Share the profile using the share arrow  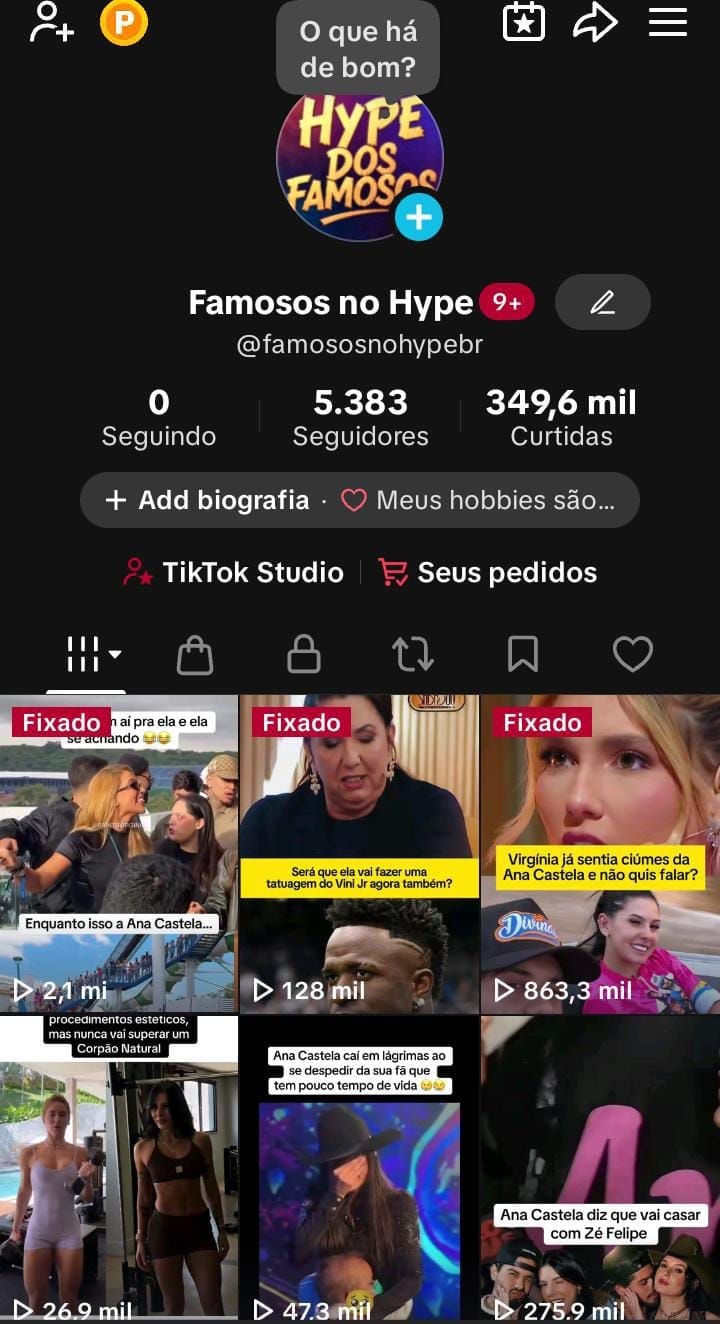pos(596,20)
